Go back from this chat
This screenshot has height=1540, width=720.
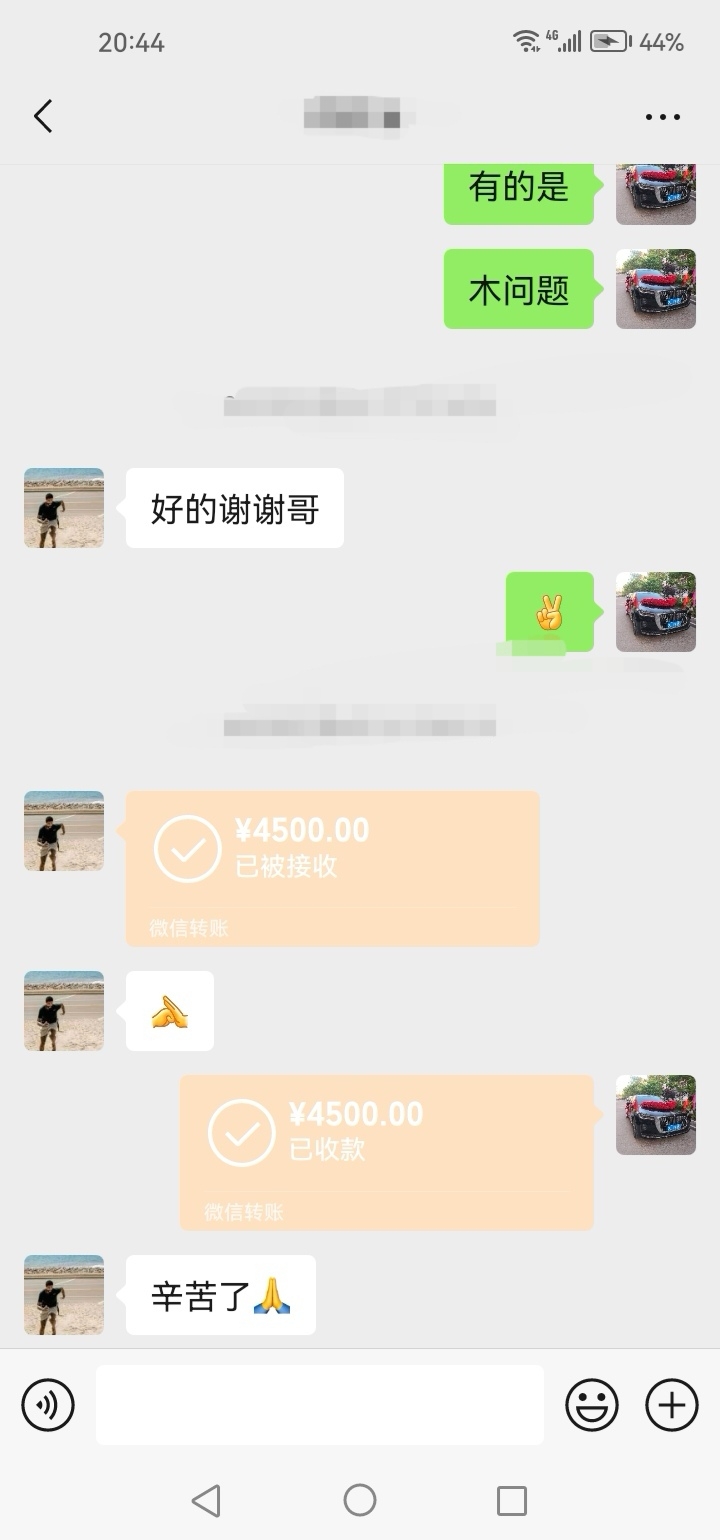pos(43,117)
